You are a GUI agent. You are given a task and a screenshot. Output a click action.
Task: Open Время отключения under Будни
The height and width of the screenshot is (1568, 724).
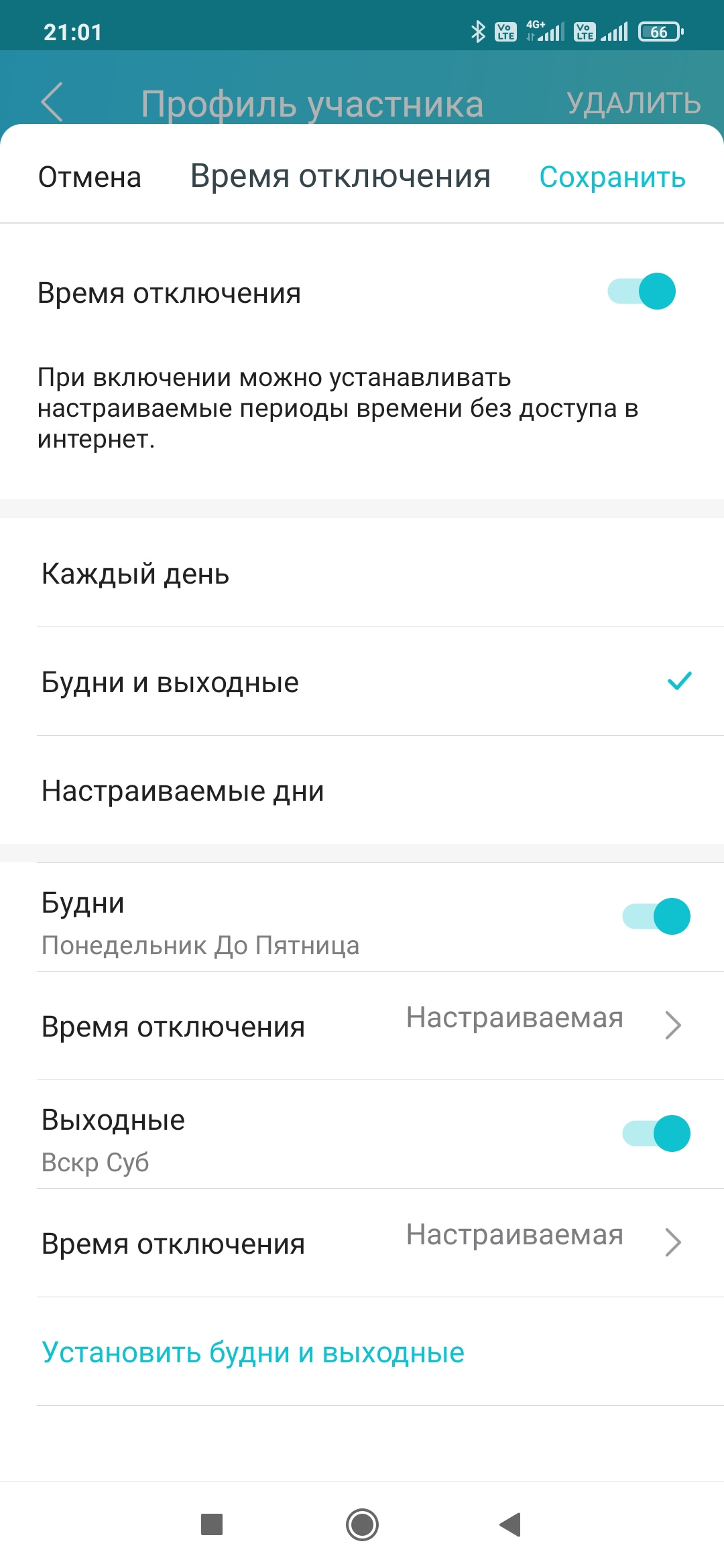click(362, 1026)
